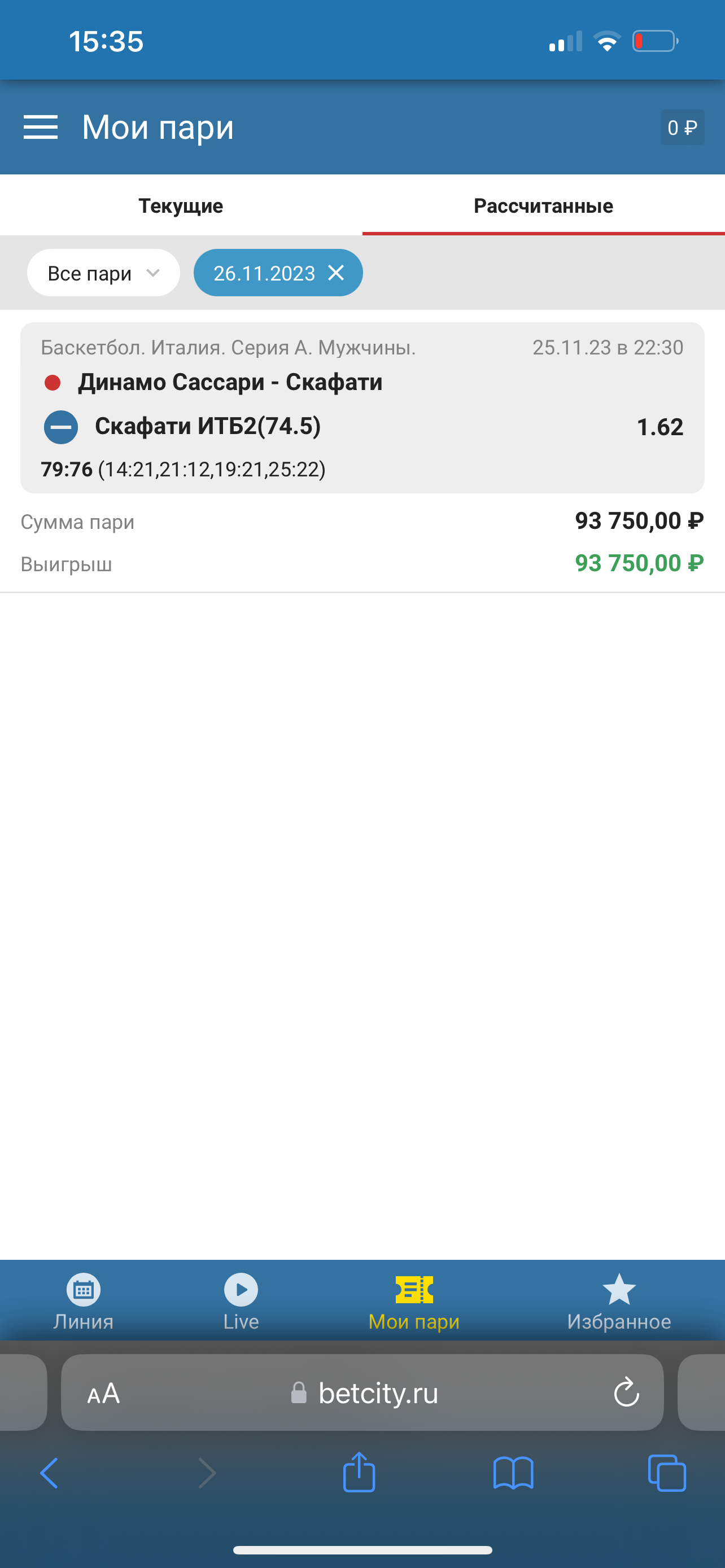Open the 0 ₽ balance button
Image resolution: width=725 pixels, height=1568 pixels.
point(682,127)
